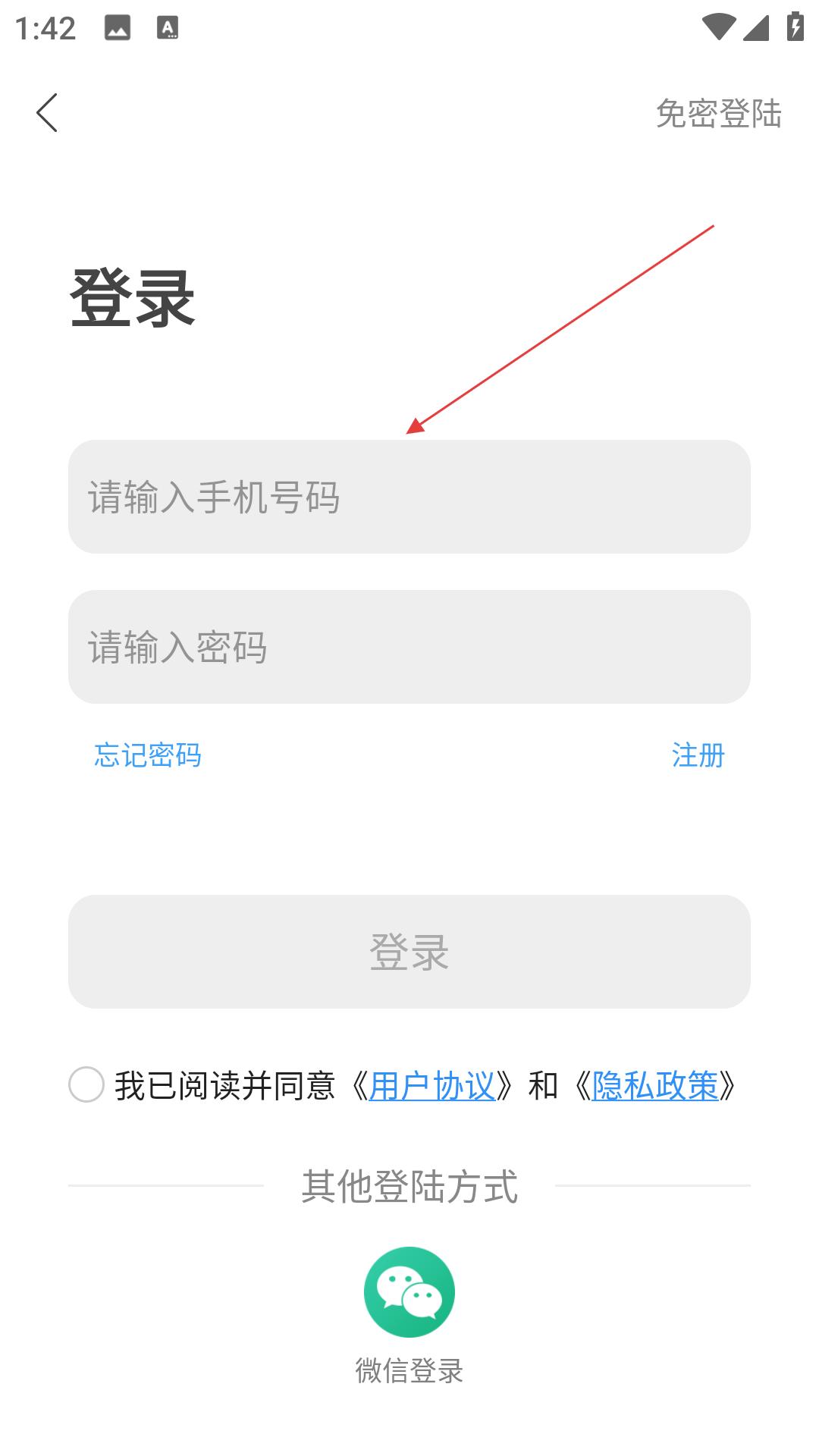Tap the grey 登录 login button
Image resolution: width=819 pixels, height=1456 pixels.
[409, 952]
